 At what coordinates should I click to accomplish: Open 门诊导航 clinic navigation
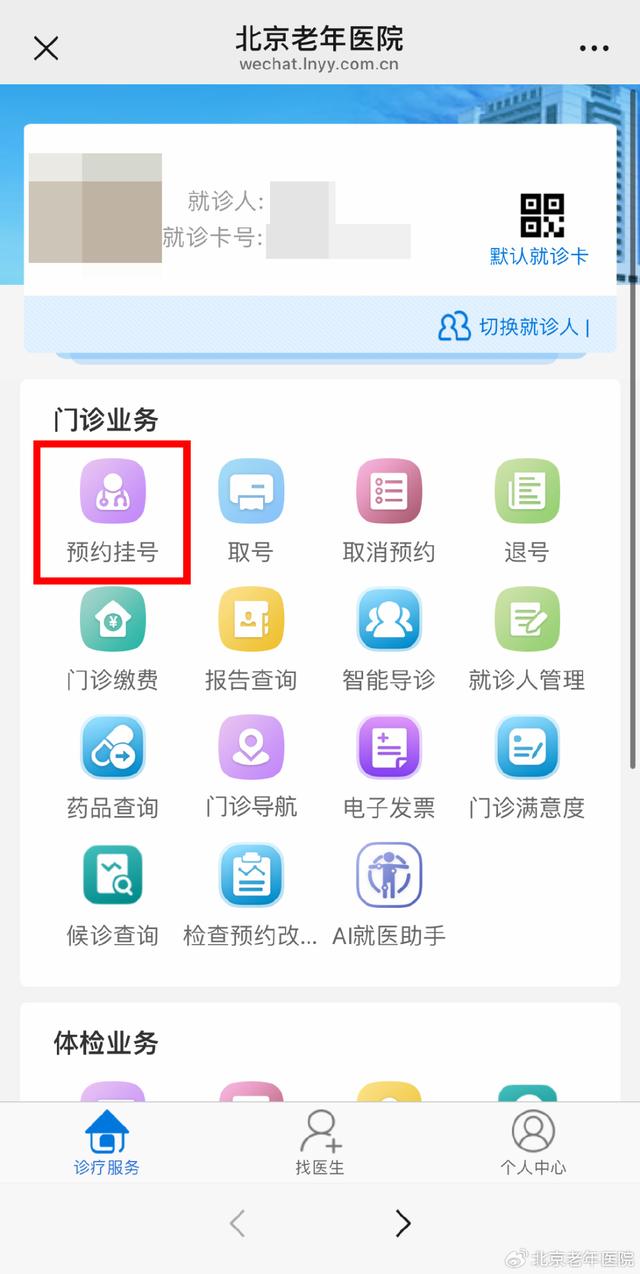(x=251, y=767)
